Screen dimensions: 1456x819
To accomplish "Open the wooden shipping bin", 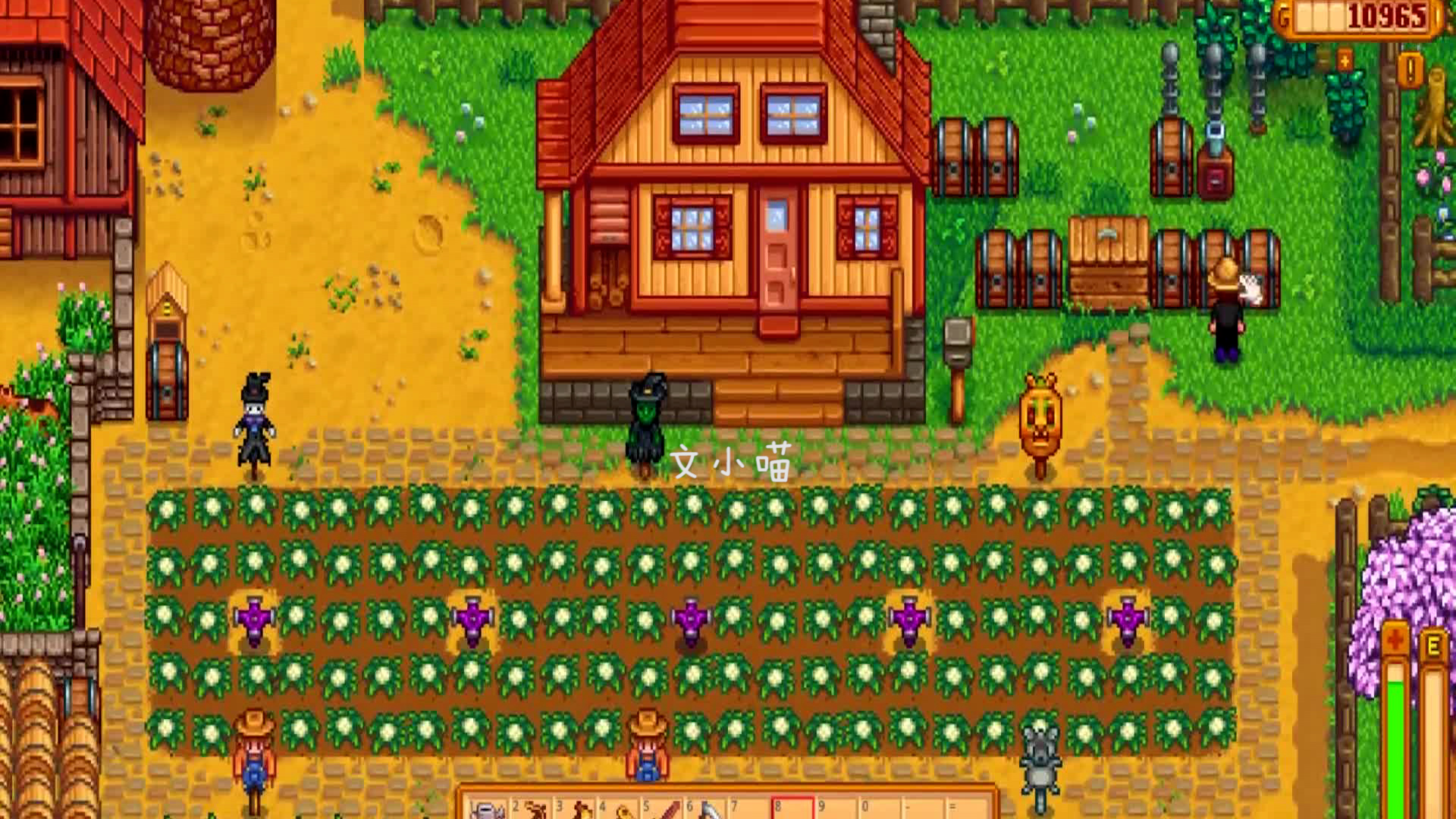I will [x=1108, y=260].
